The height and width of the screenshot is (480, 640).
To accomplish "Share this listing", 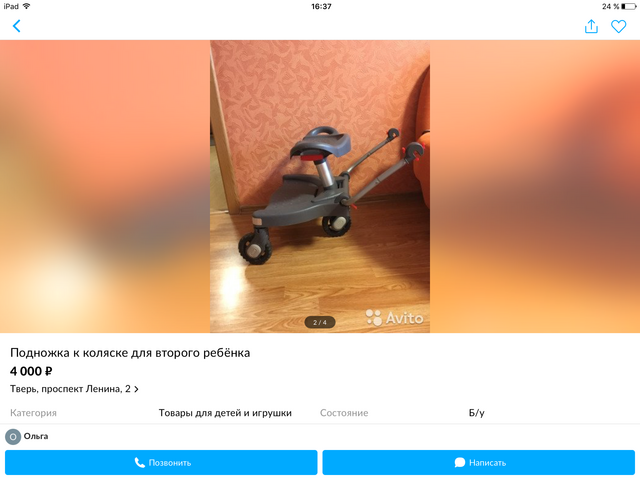I will [x=591, y=26].
